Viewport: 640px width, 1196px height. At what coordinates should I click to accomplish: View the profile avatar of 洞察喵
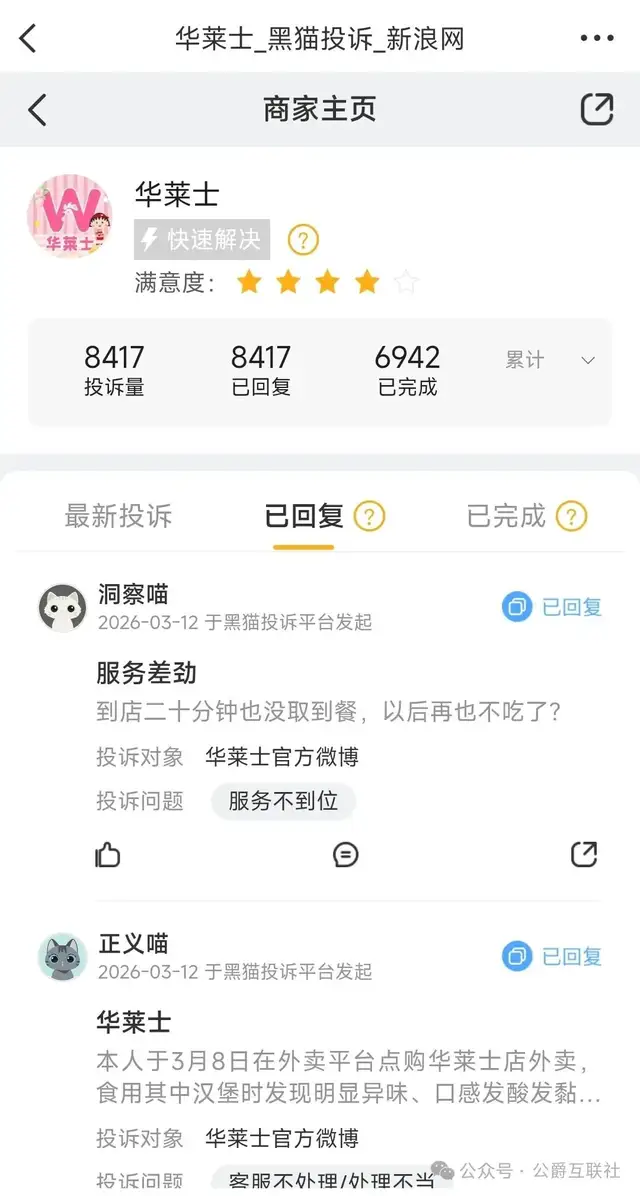(x=62, y=608)
